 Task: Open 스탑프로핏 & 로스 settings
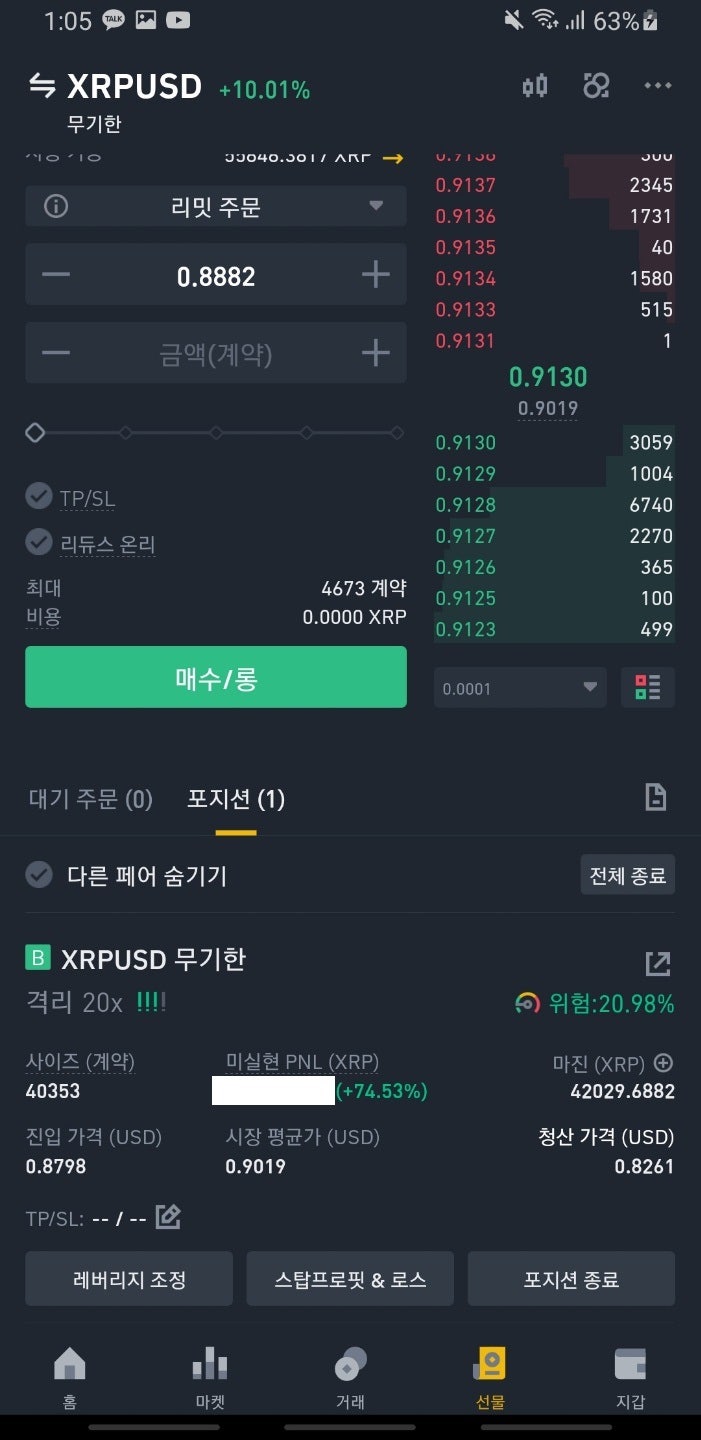(x=350, y=1279)
